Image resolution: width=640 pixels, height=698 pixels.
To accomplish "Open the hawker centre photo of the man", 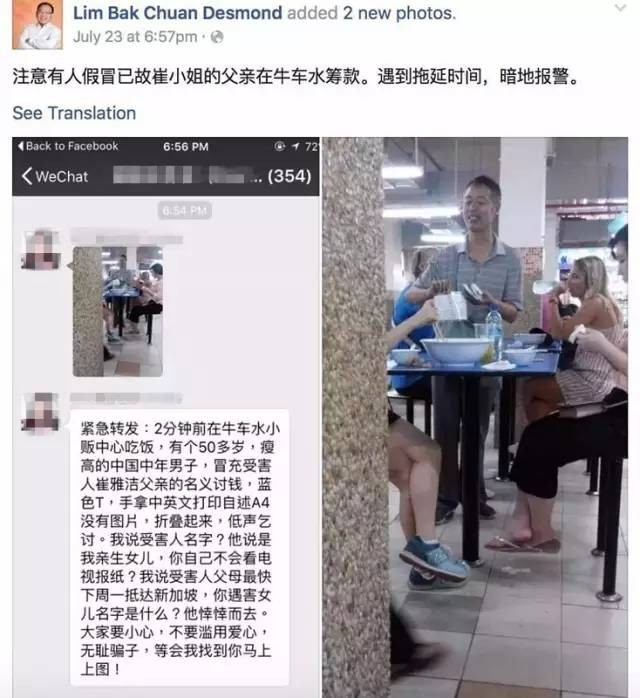I will [x=505, y=415].
